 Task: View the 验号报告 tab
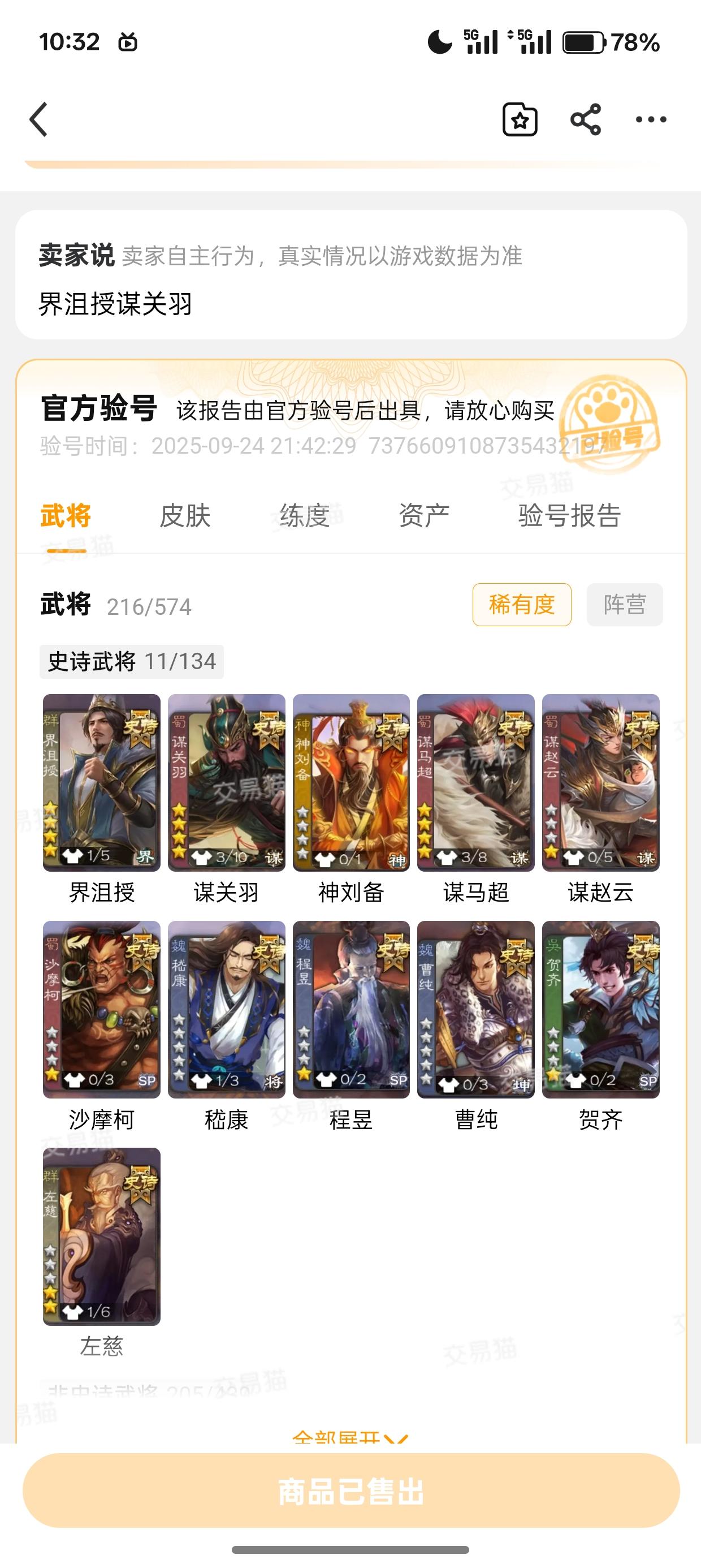tap(569, 515)
